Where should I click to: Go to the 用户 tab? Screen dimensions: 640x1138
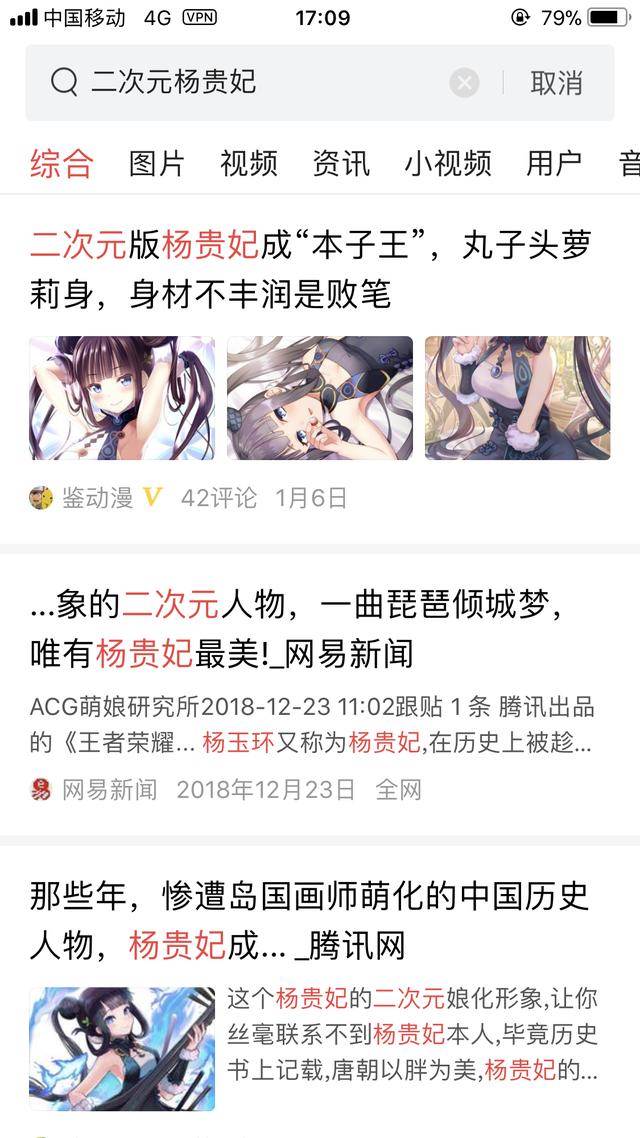pos(554,162)
